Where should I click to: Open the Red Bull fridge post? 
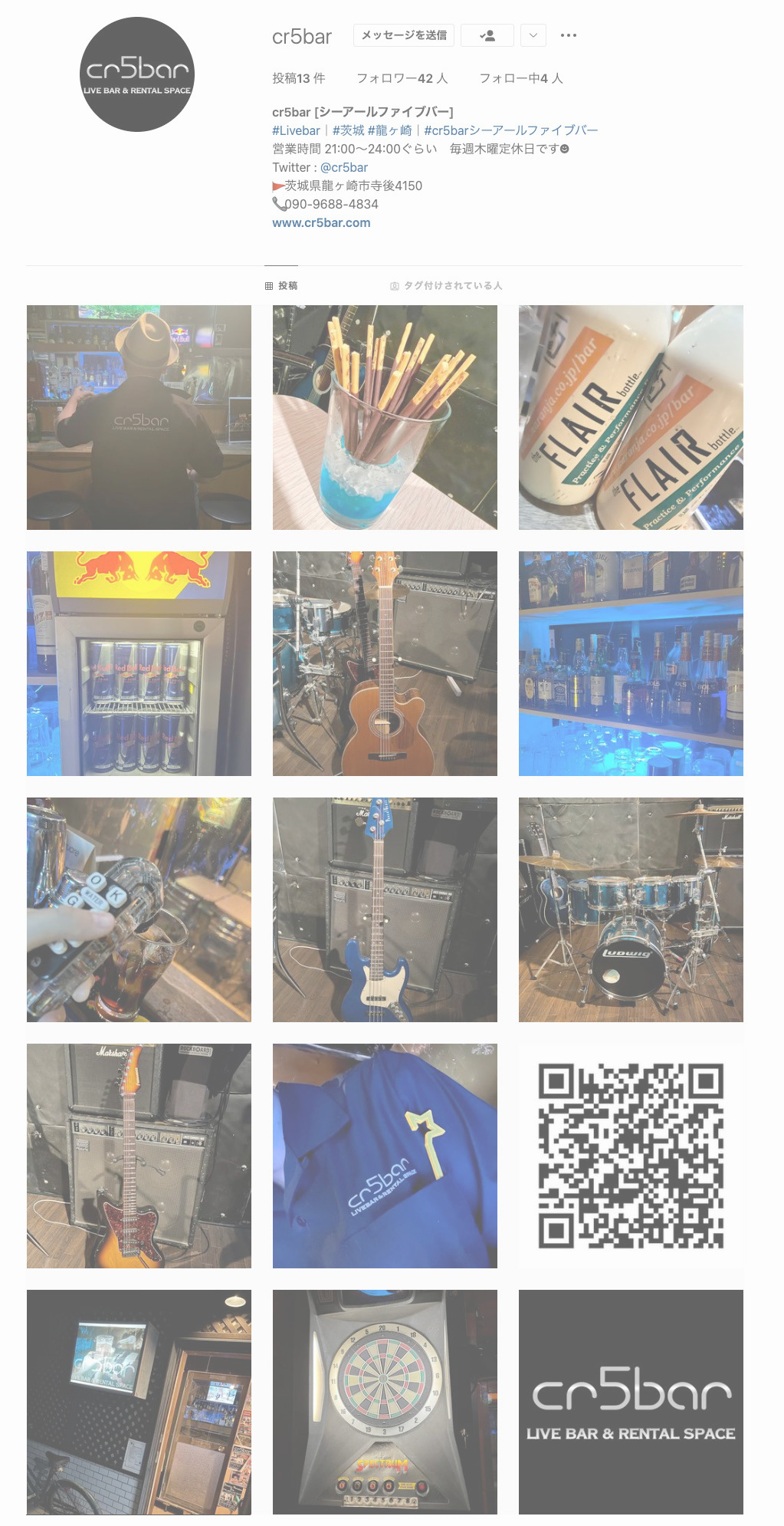tap(139, 663)
